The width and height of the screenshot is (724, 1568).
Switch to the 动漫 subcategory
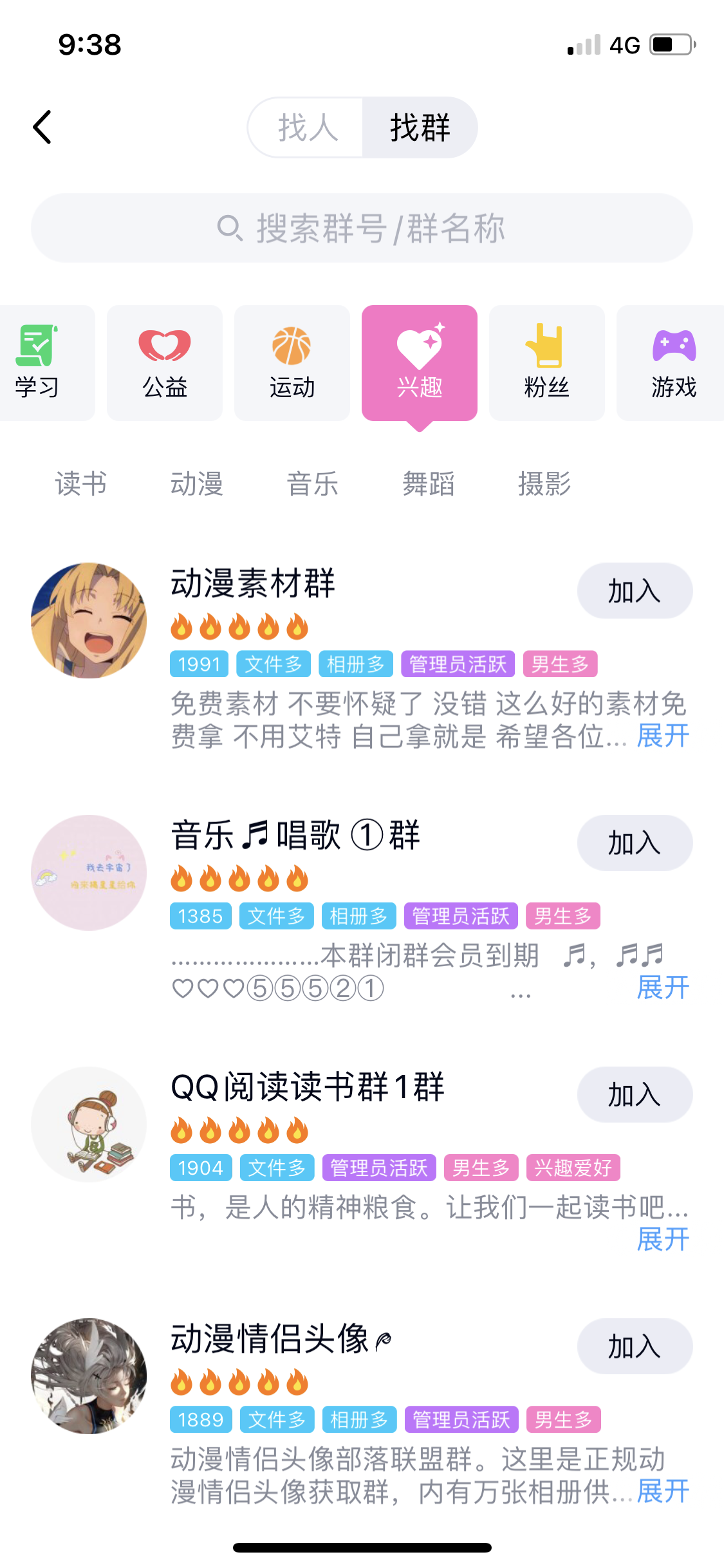197,485
